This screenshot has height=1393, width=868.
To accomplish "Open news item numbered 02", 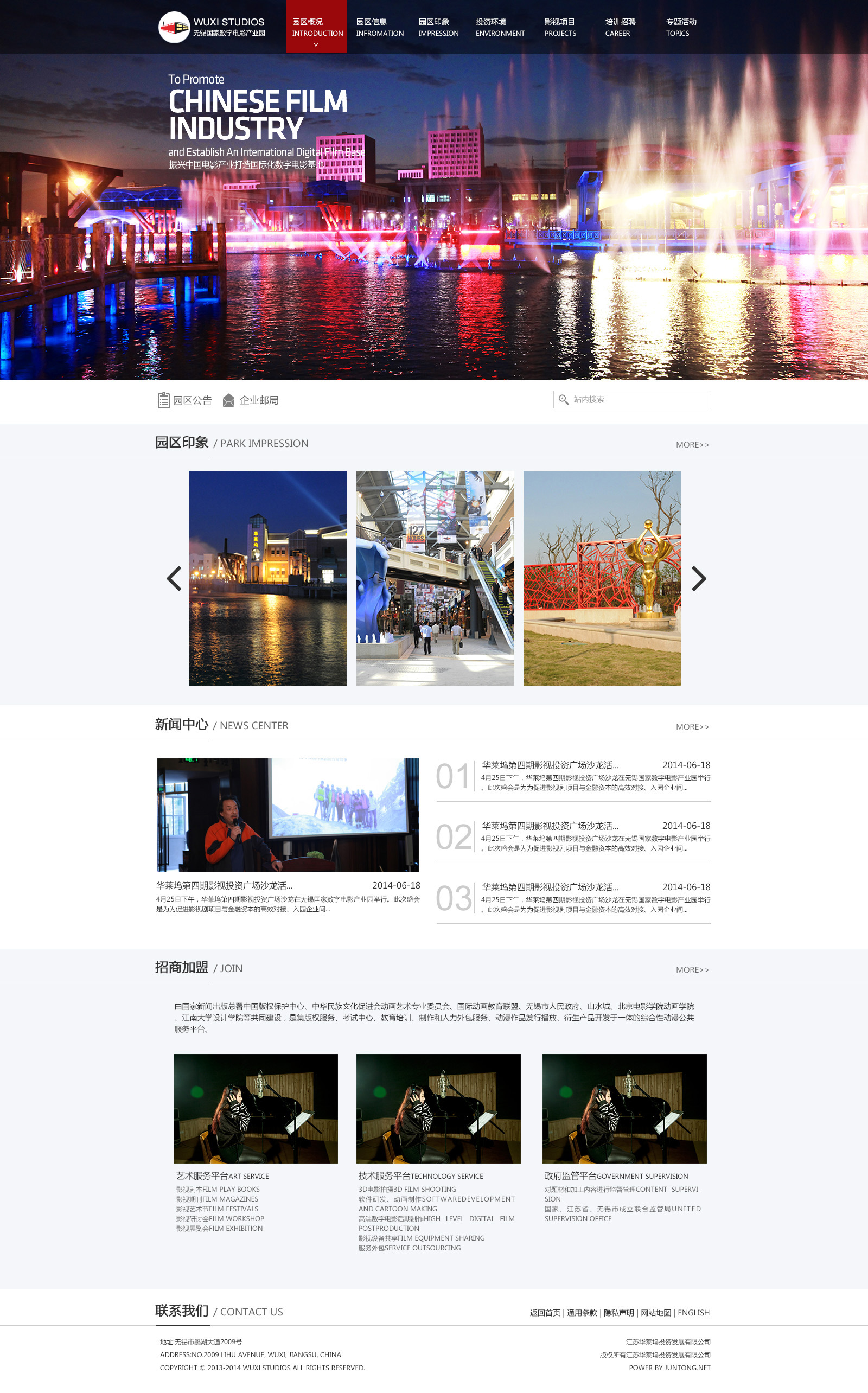I will pyautogui.click(x=550, y=826).
